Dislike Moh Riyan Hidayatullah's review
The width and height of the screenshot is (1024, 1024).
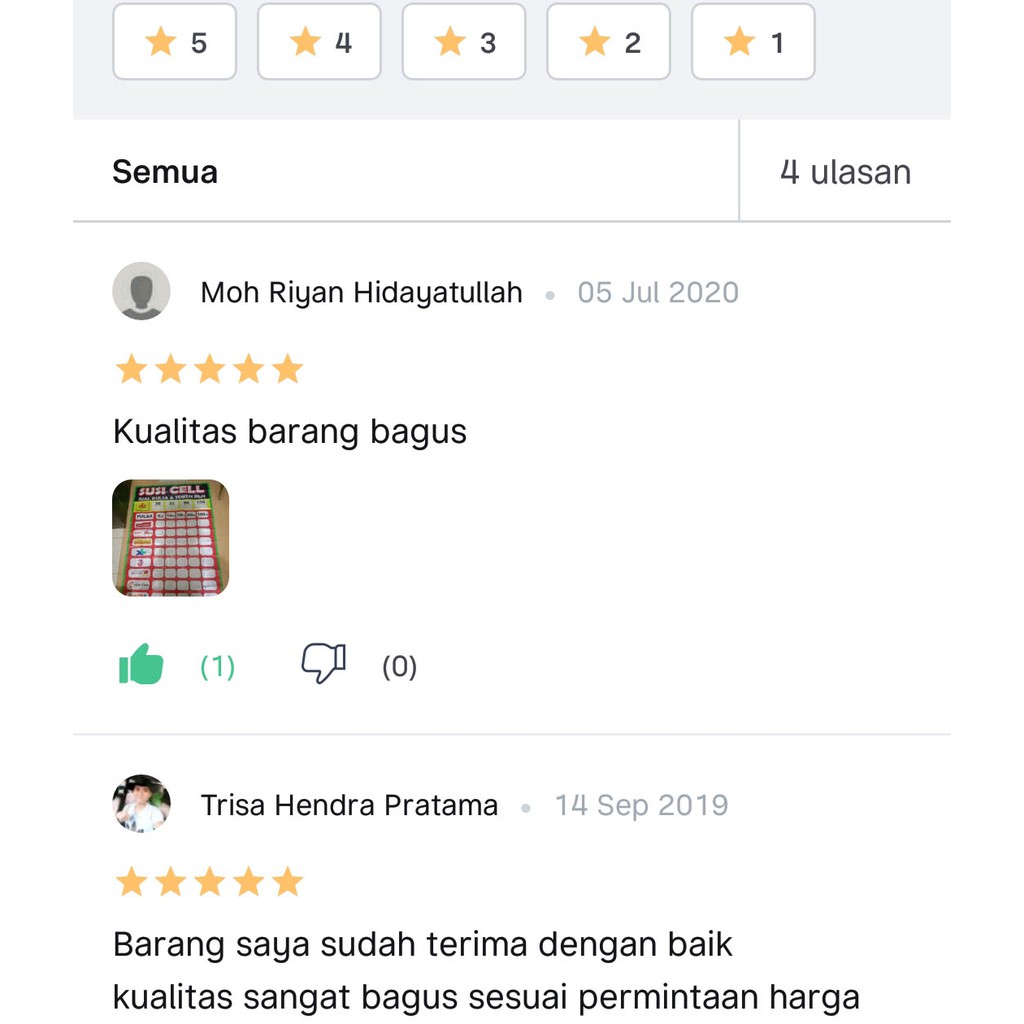(x=324, y=663)
